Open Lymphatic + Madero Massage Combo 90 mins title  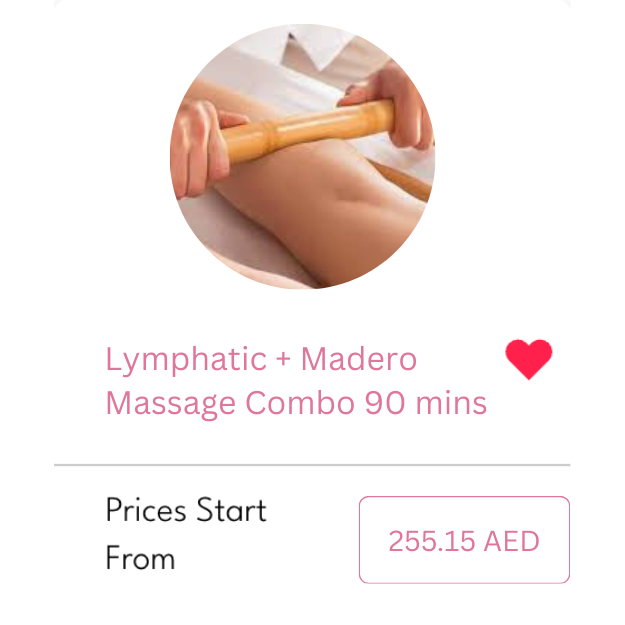point(296,381)
